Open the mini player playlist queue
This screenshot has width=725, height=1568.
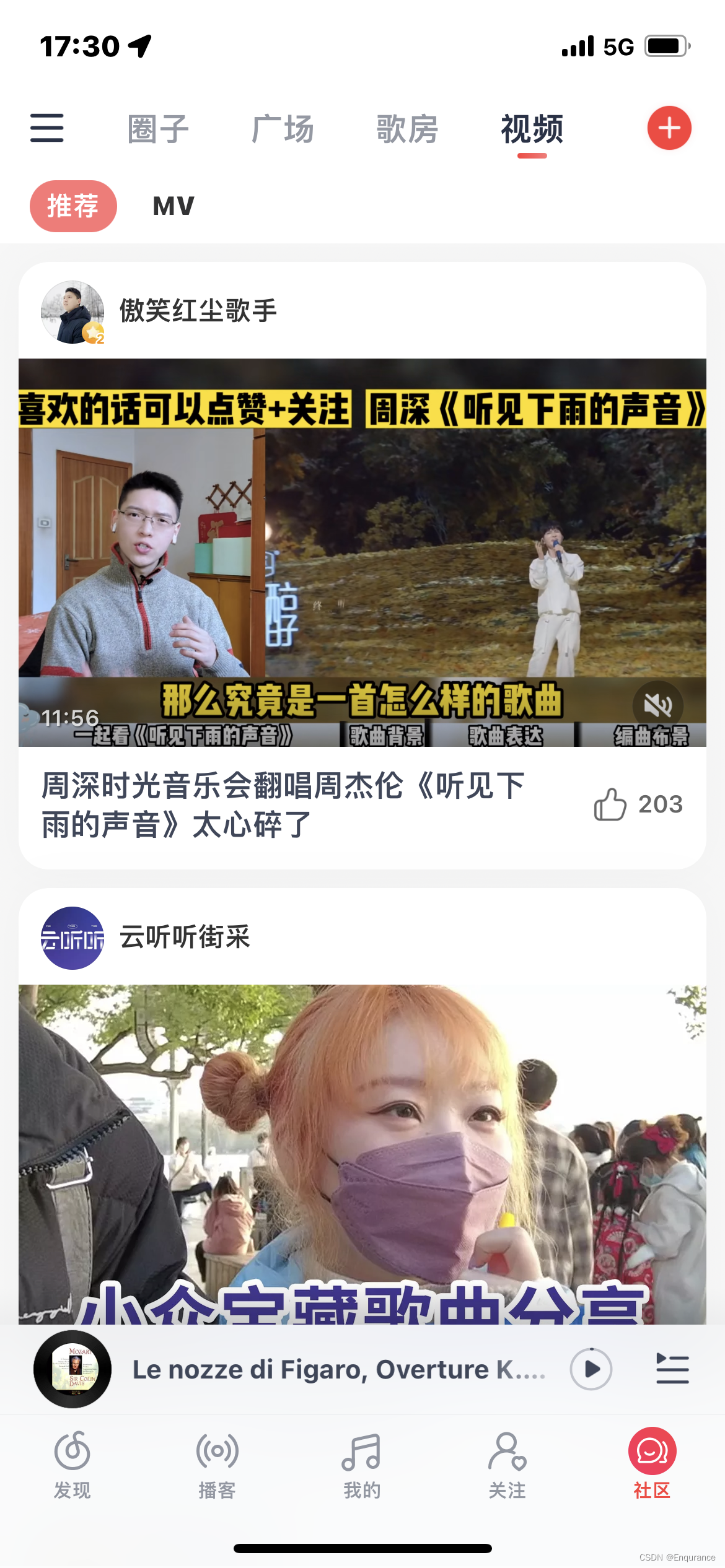pyautogui.click(x=672, y=1369)
